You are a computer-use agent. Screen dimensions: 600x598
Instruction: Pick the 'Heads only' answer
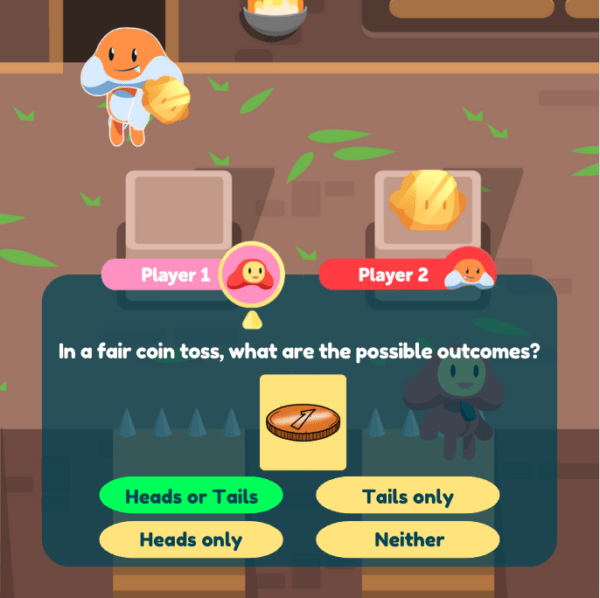pos(190,539)
